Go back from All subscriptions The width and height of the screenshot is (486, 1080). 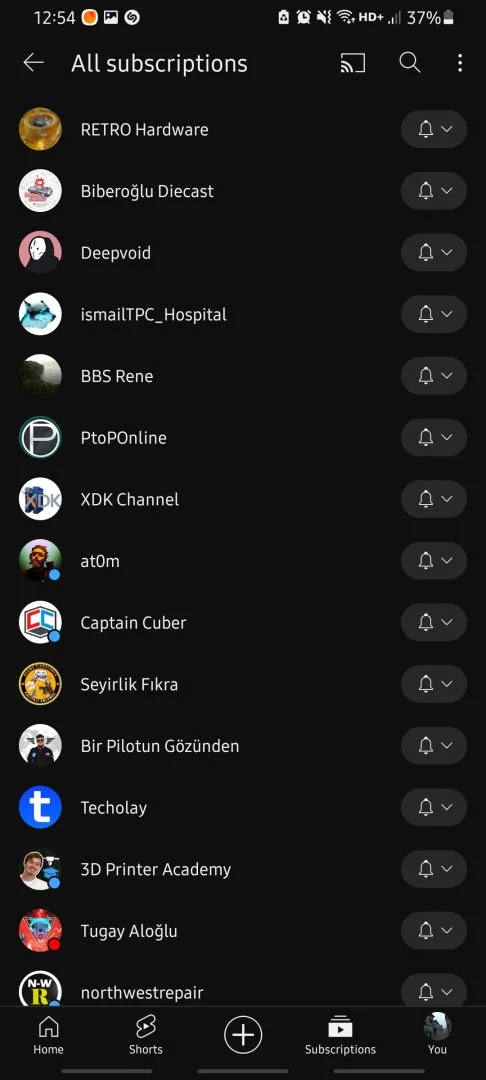(x=33, y=63)
